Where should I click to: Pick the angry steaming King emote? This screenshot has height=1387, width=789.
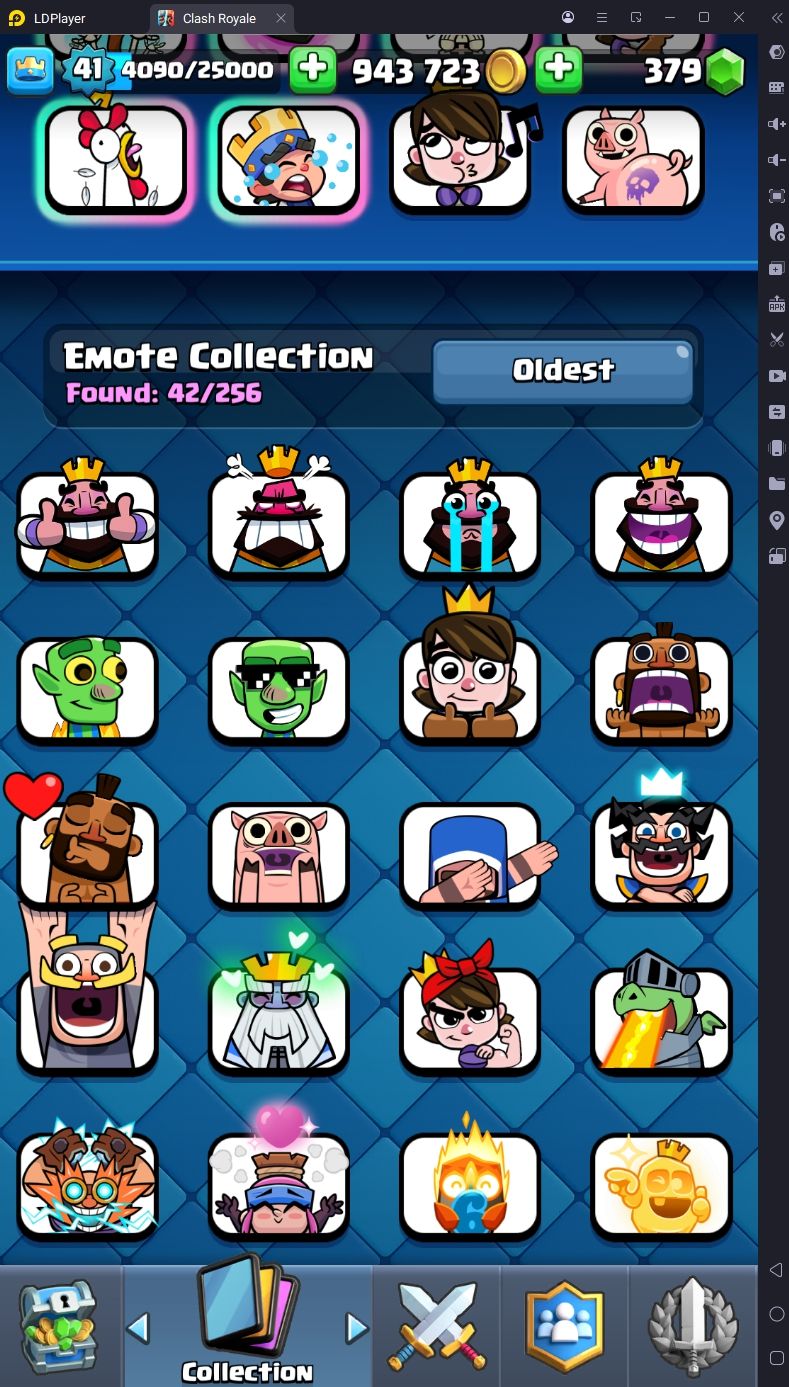[x=279, y=522]
